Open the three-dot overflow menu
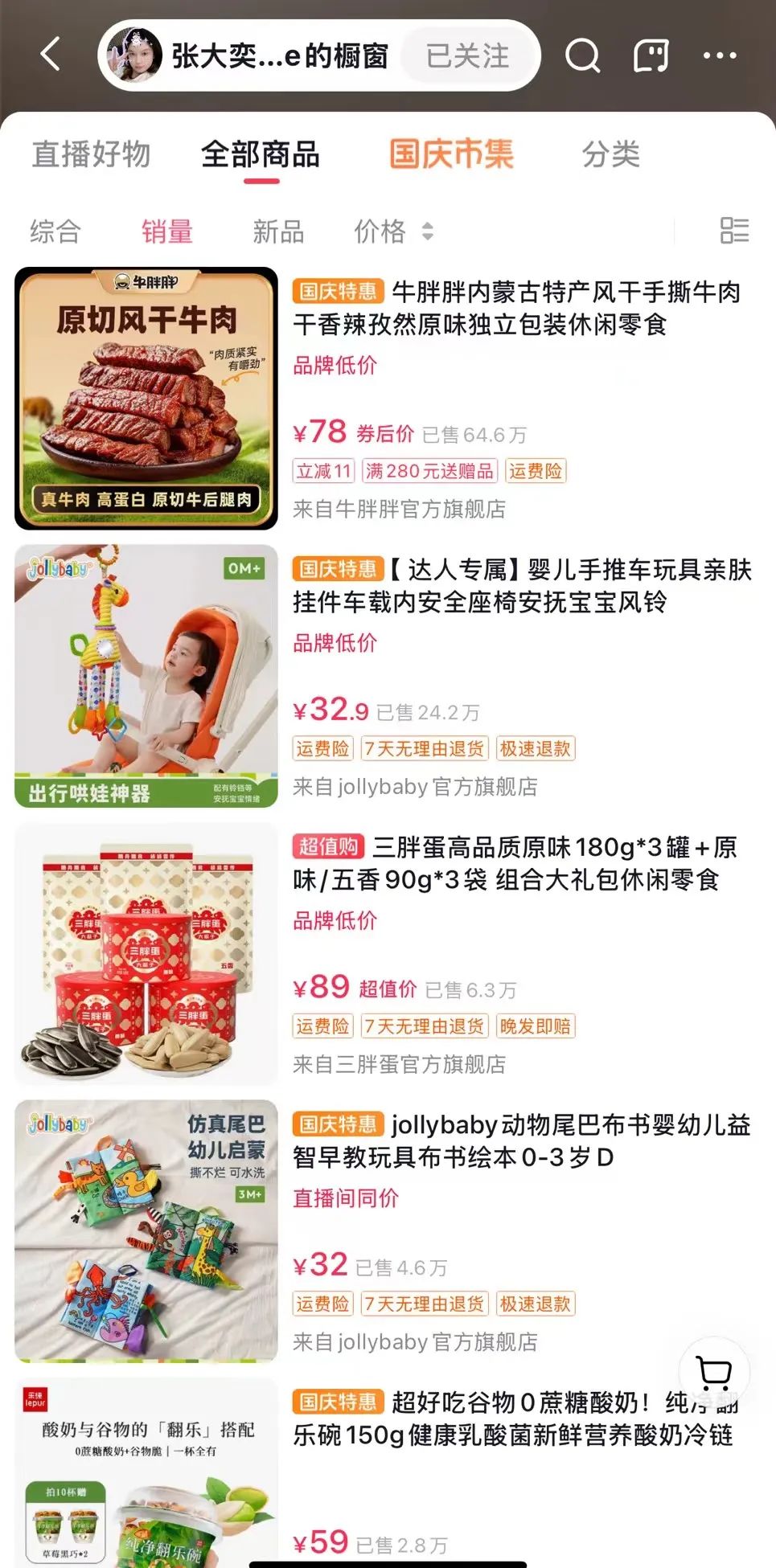Viewport: 776px width, 1568px height. 719,56
